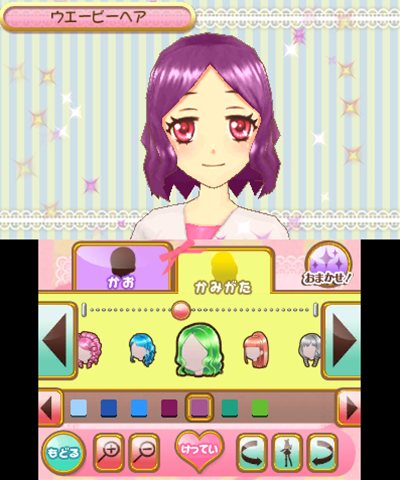Show next hairstyles with big right arrow
This screenshot has height=480, width=400.
coord(342,340)
